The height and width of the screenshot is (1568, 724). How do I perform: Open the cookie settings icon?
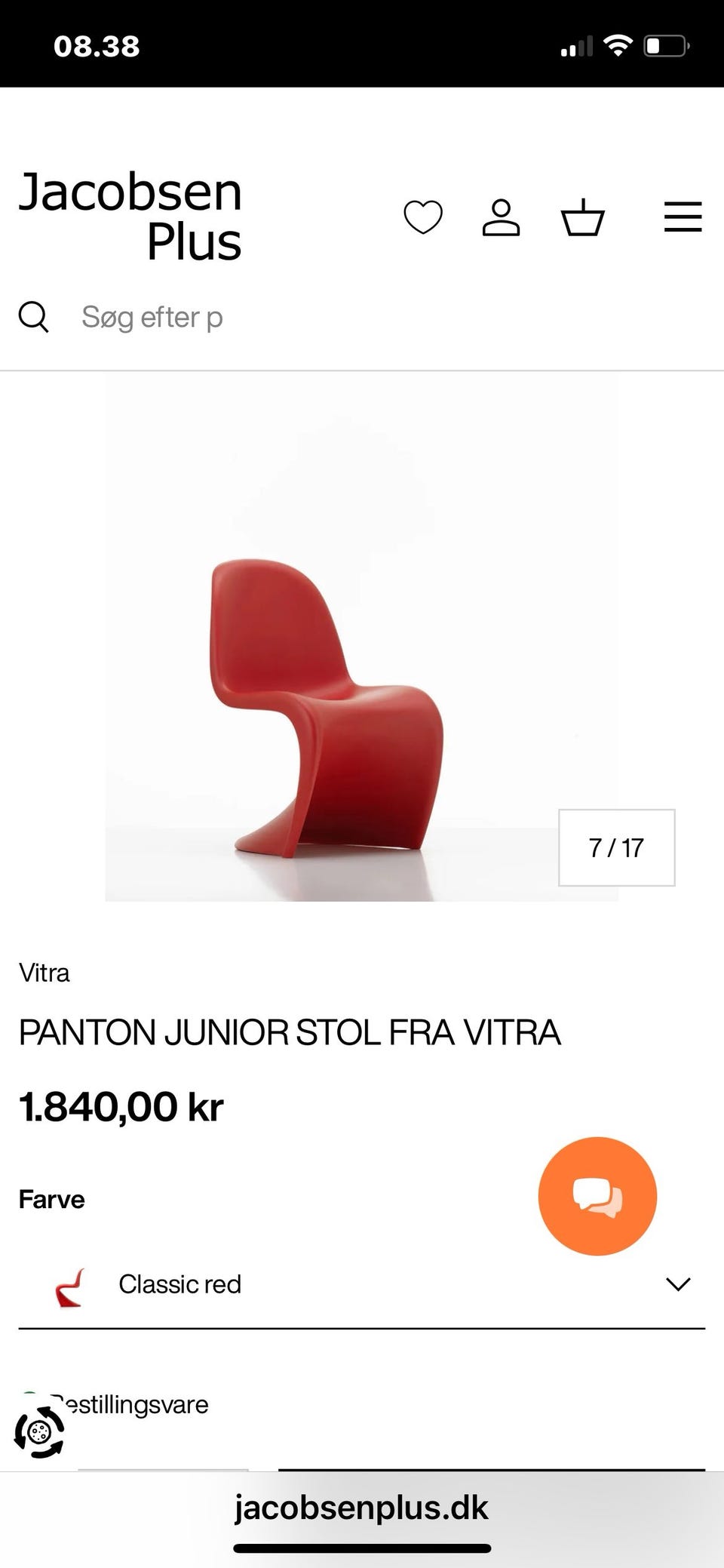tap(40, 1431)
